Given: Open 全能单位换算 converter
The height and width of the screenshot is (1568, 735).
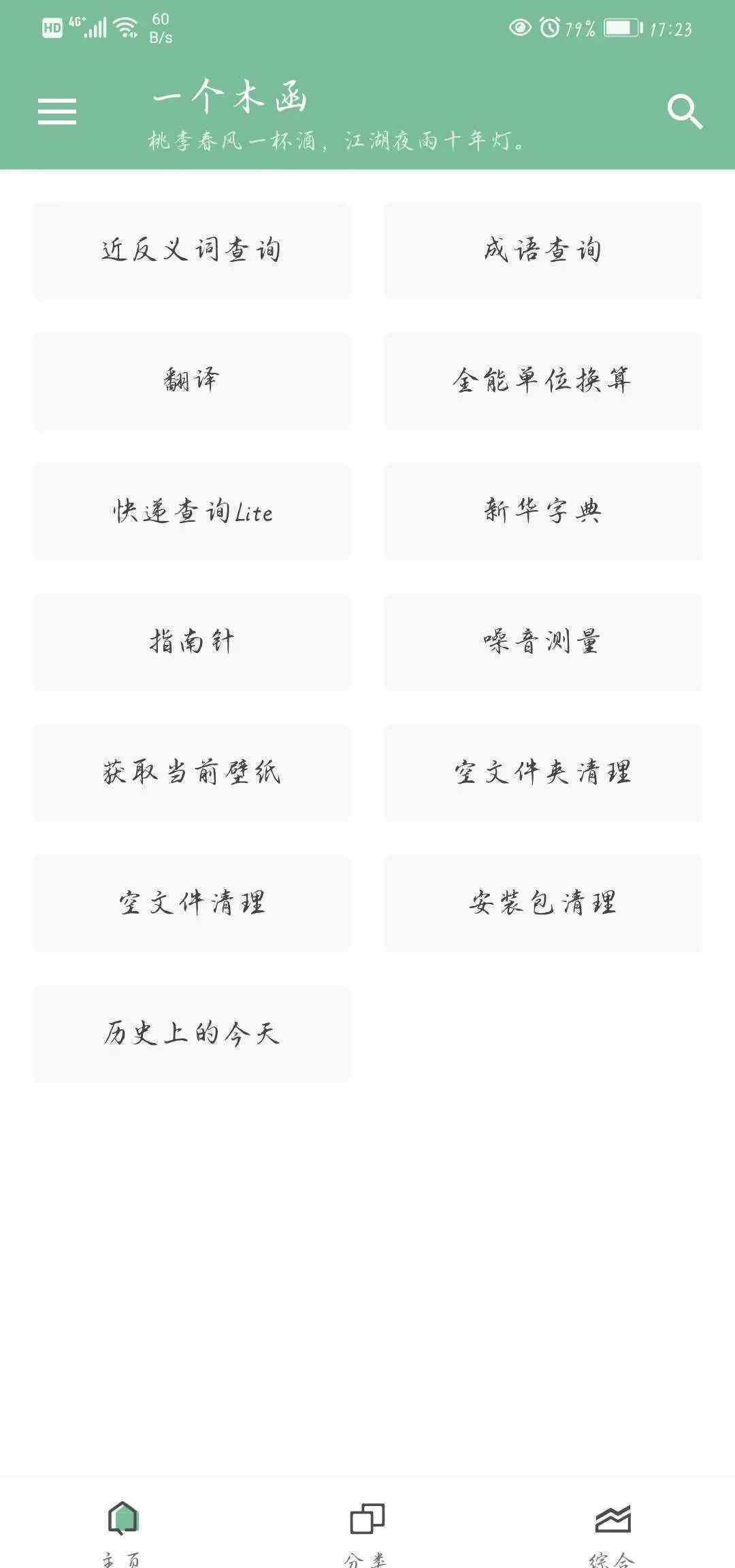Looking at the screenshot, I should pos(542,381).
